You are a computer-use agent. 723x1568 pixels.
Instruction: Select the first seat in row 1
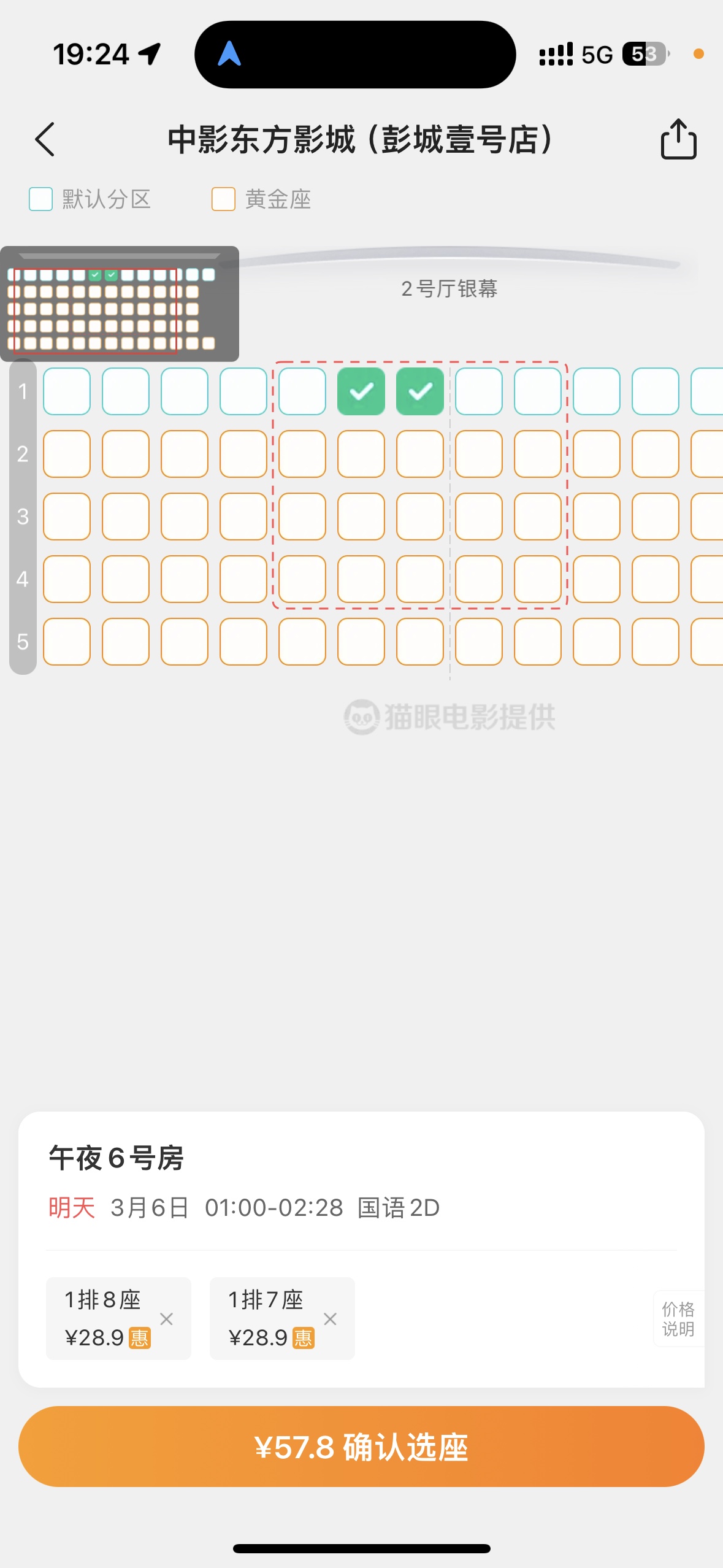tap(67, 391)
